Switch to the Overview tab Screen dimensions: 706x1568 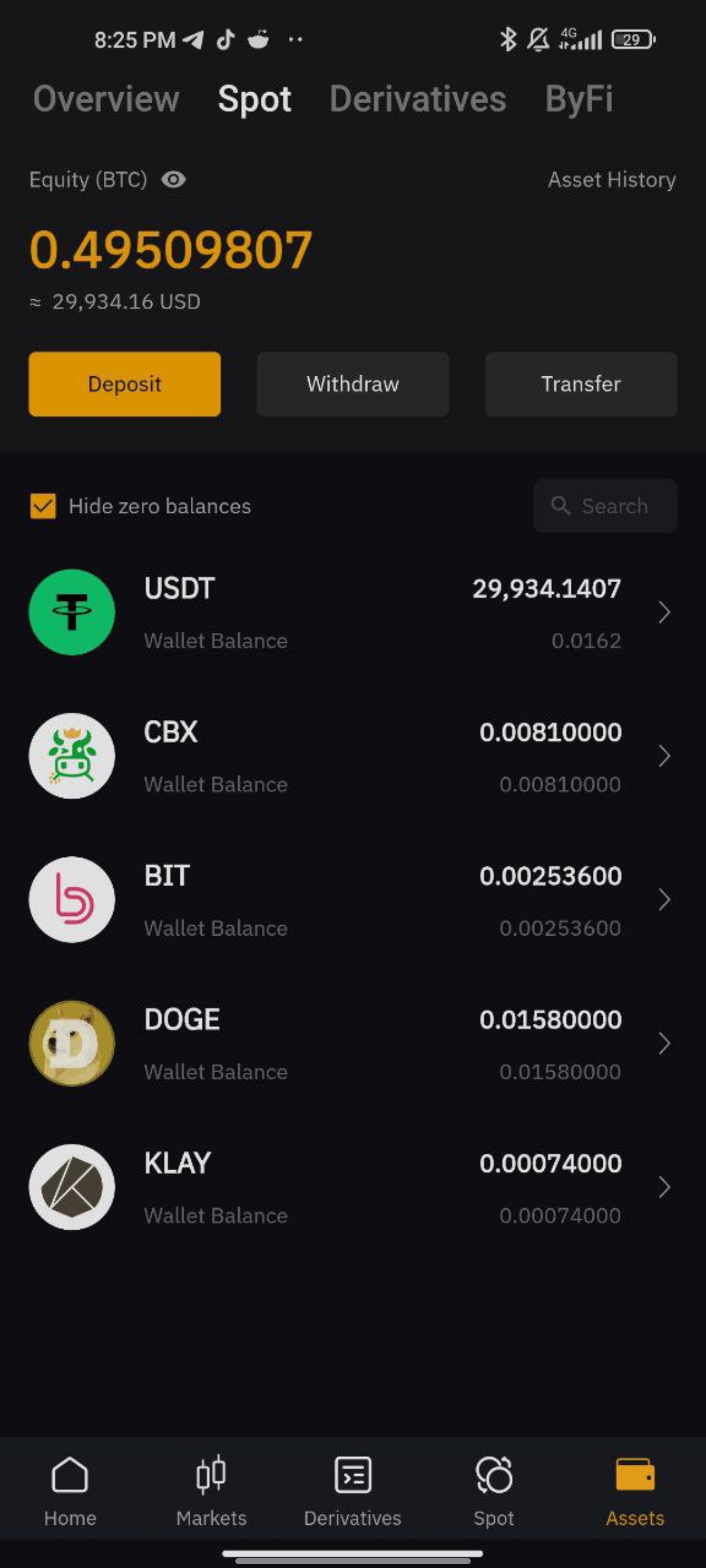[106, 99]
